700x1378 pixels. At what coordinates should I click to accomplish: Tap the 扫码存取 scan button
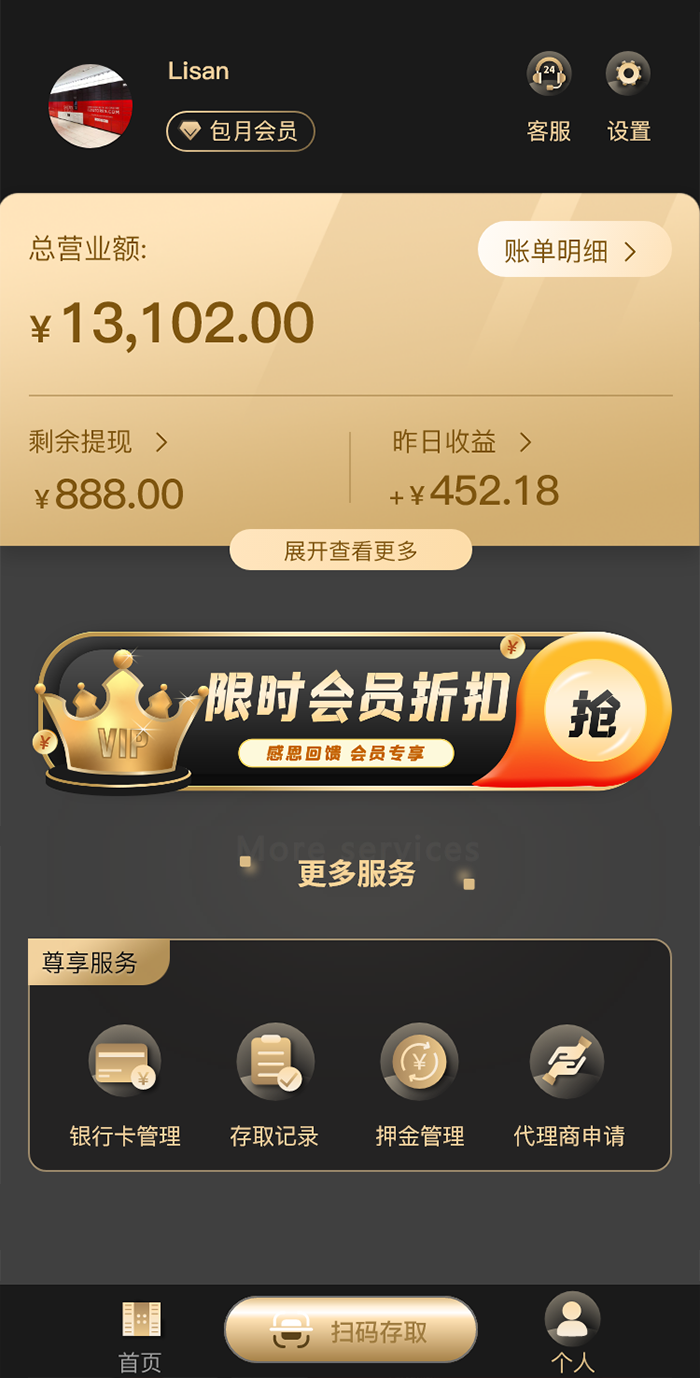[x=350, y=1331]
